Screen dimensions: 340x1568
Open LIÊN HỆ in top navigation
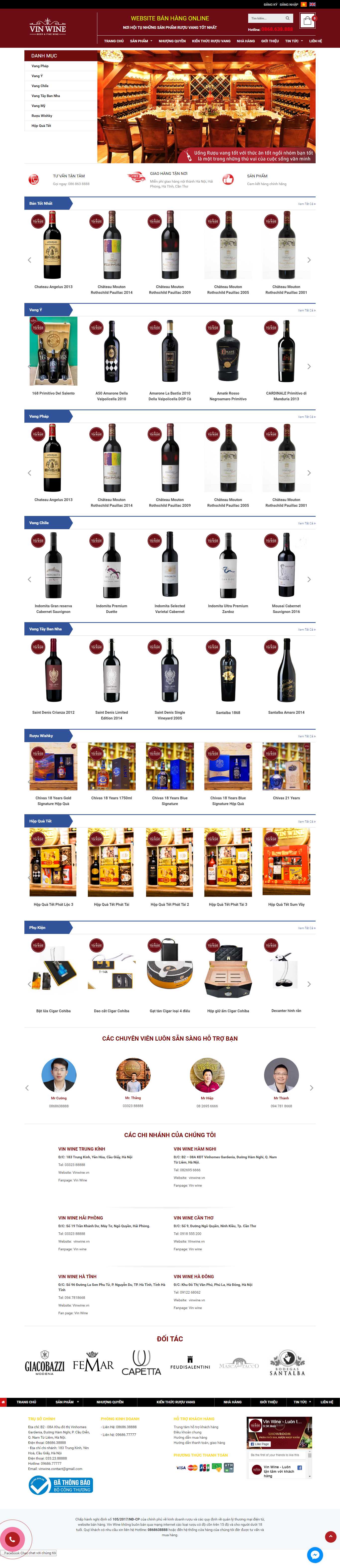tap(315, 41)
